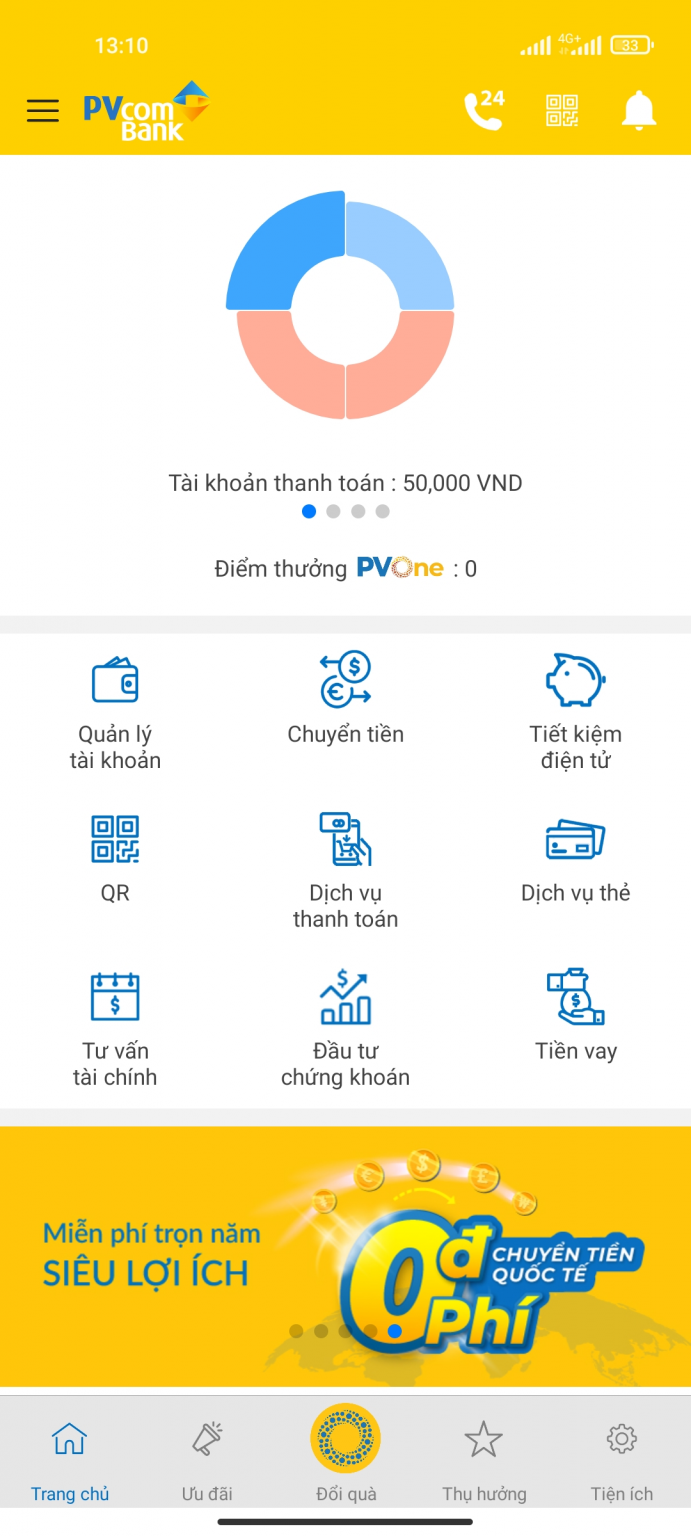This screenshot has height=1536, width=691.
Task: Open the hamburger drawer menu
Action: tap(42, 111)
